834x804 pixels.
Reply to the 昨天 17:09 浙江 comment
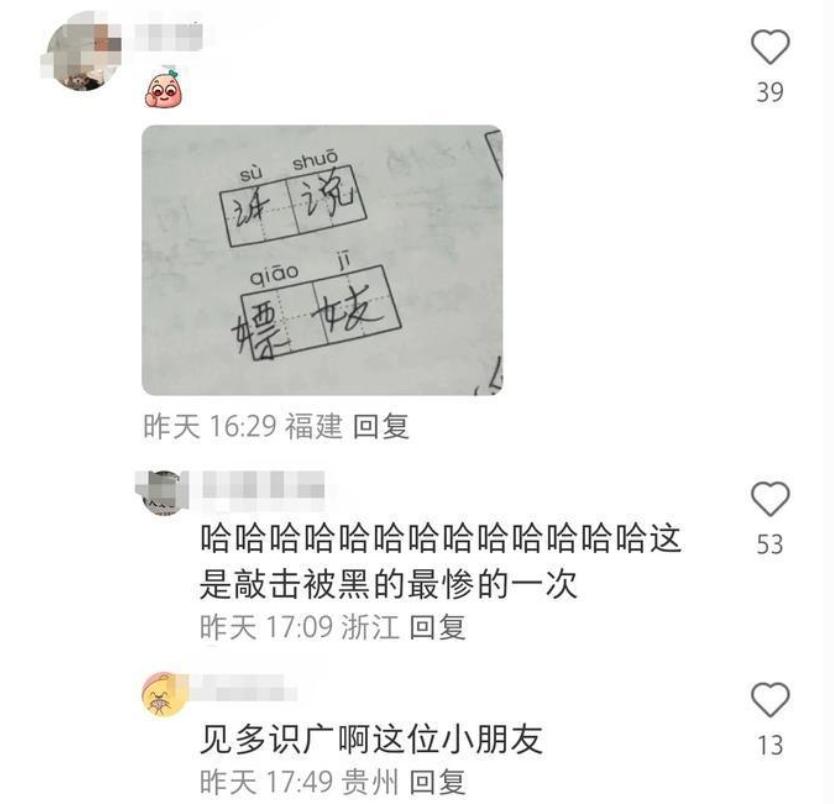click(x=439, y=627)
